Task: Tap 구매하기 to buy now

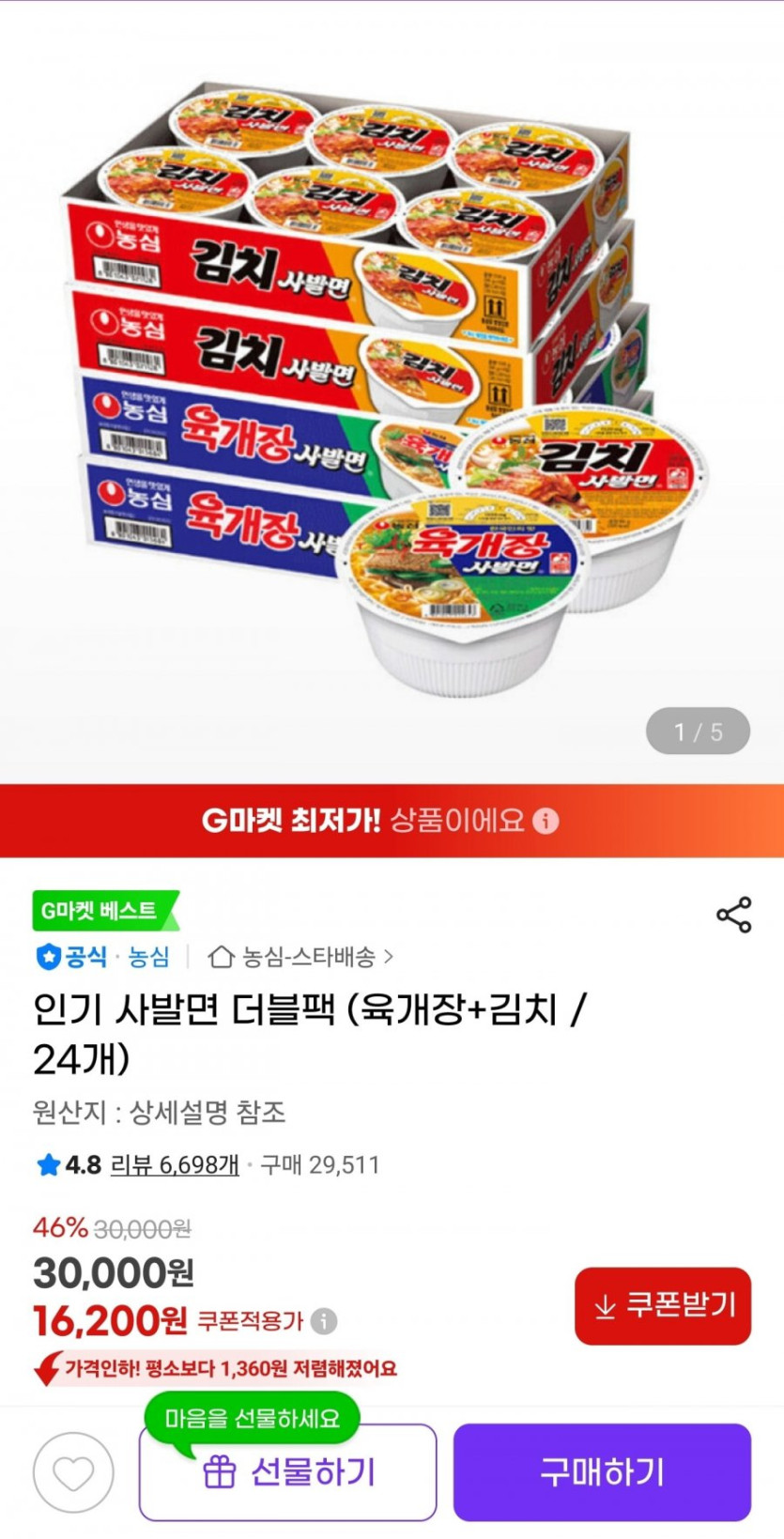Action: coord(602,1471)
